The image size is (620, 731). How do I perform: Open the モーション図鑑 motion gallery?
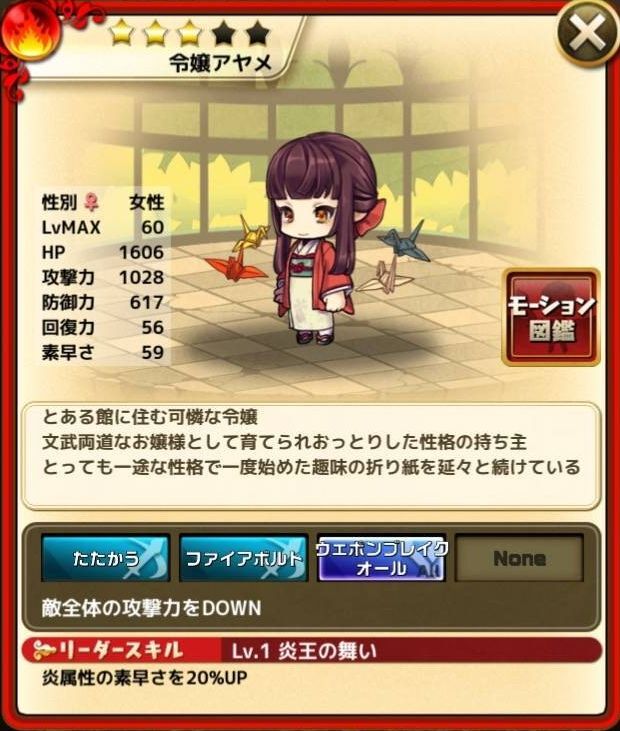[551, 316]
